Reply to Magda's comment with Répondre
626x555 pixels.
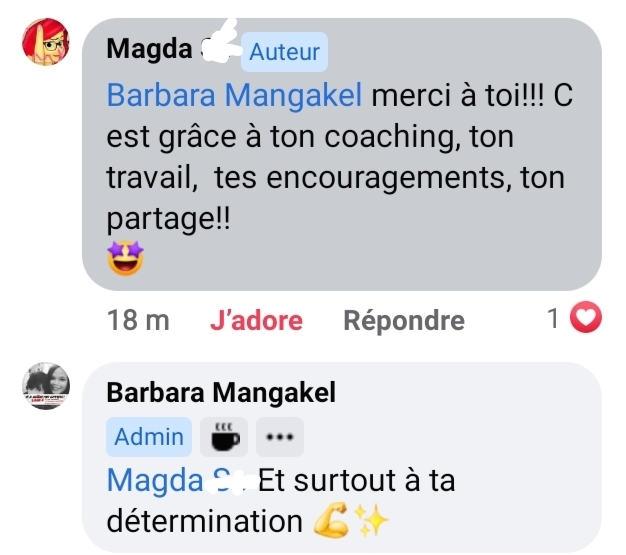[404, 321]
